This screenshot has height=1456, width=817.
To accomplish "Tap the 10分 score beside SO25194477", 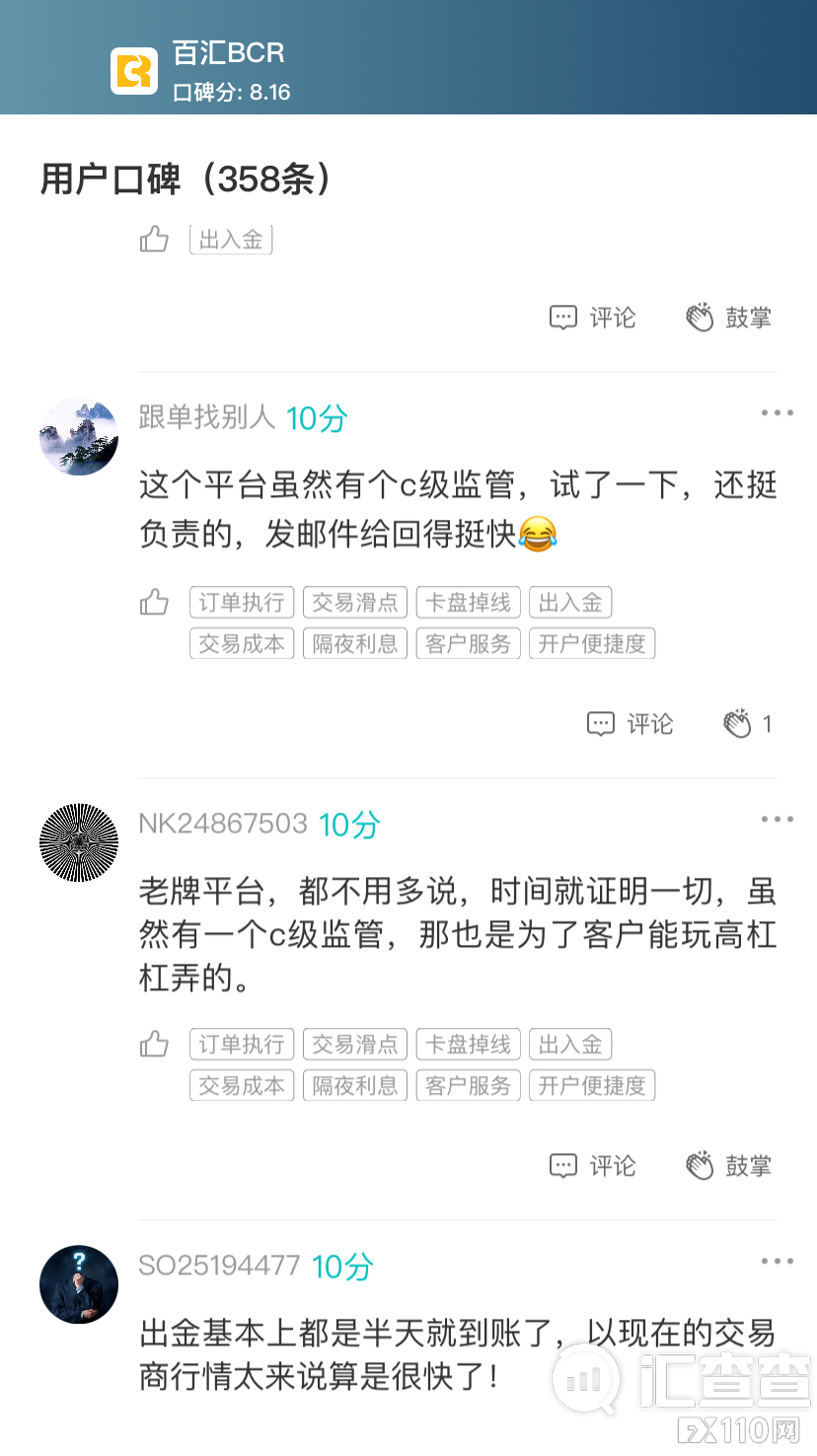I will (341, 1266).
